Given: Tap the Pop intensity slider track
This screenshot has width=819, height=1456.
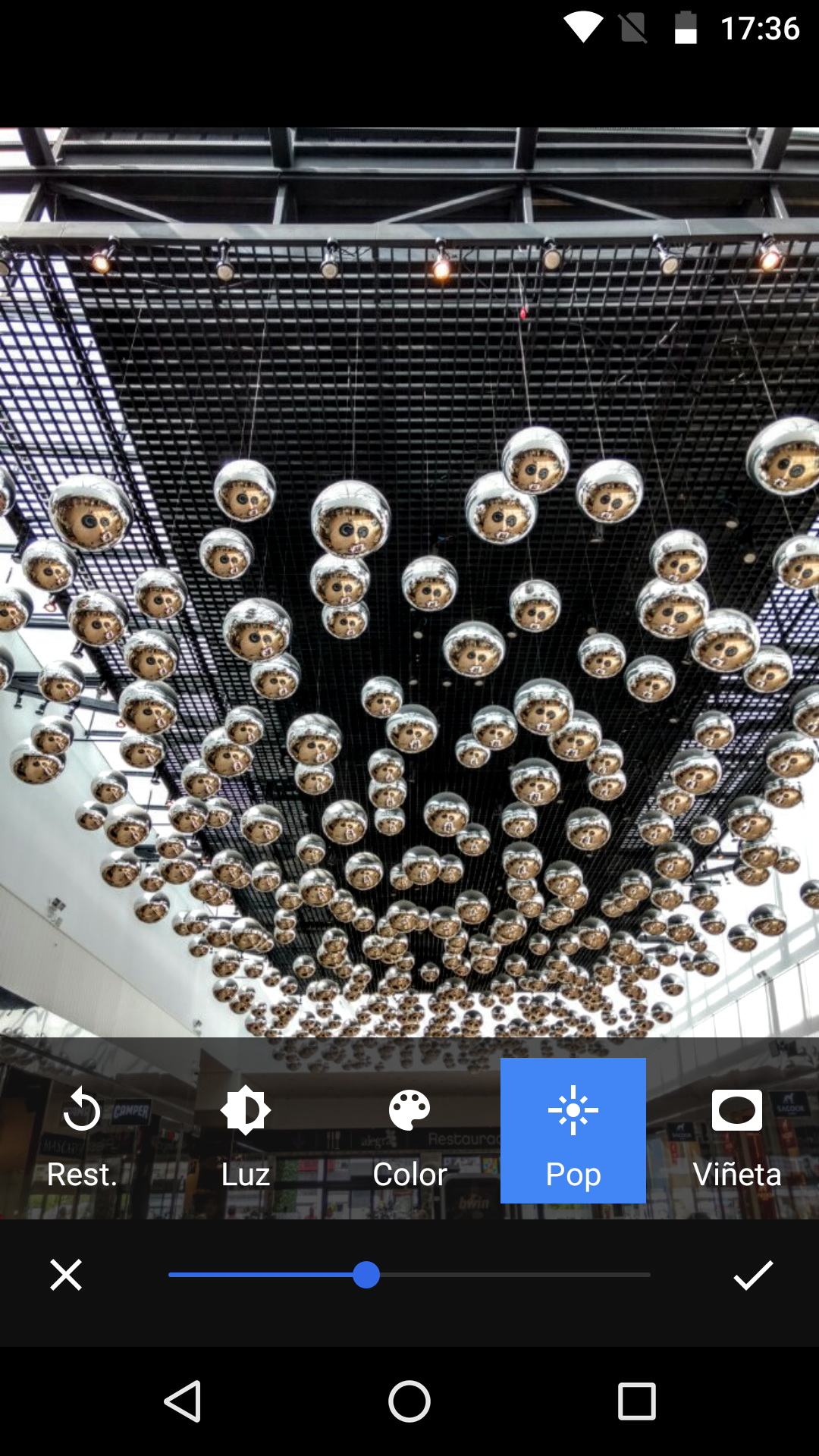Looking at the screenshot, I should click(516, 1275).
